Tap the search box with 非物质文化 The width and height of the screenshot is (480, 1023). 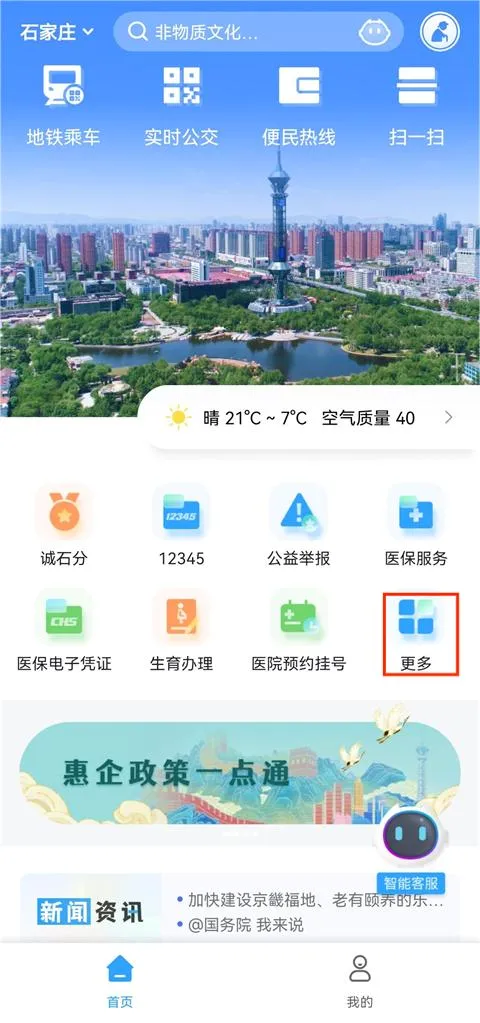pos(258,31)
